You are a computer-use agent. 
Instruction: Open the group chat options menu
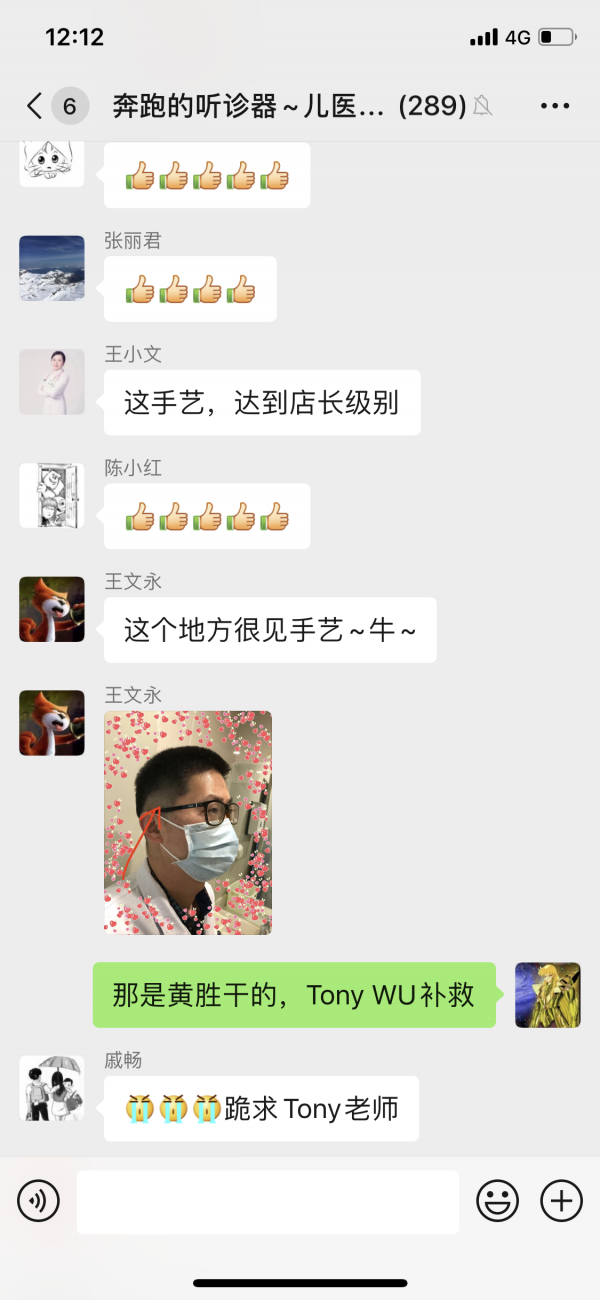coord(554,106)
